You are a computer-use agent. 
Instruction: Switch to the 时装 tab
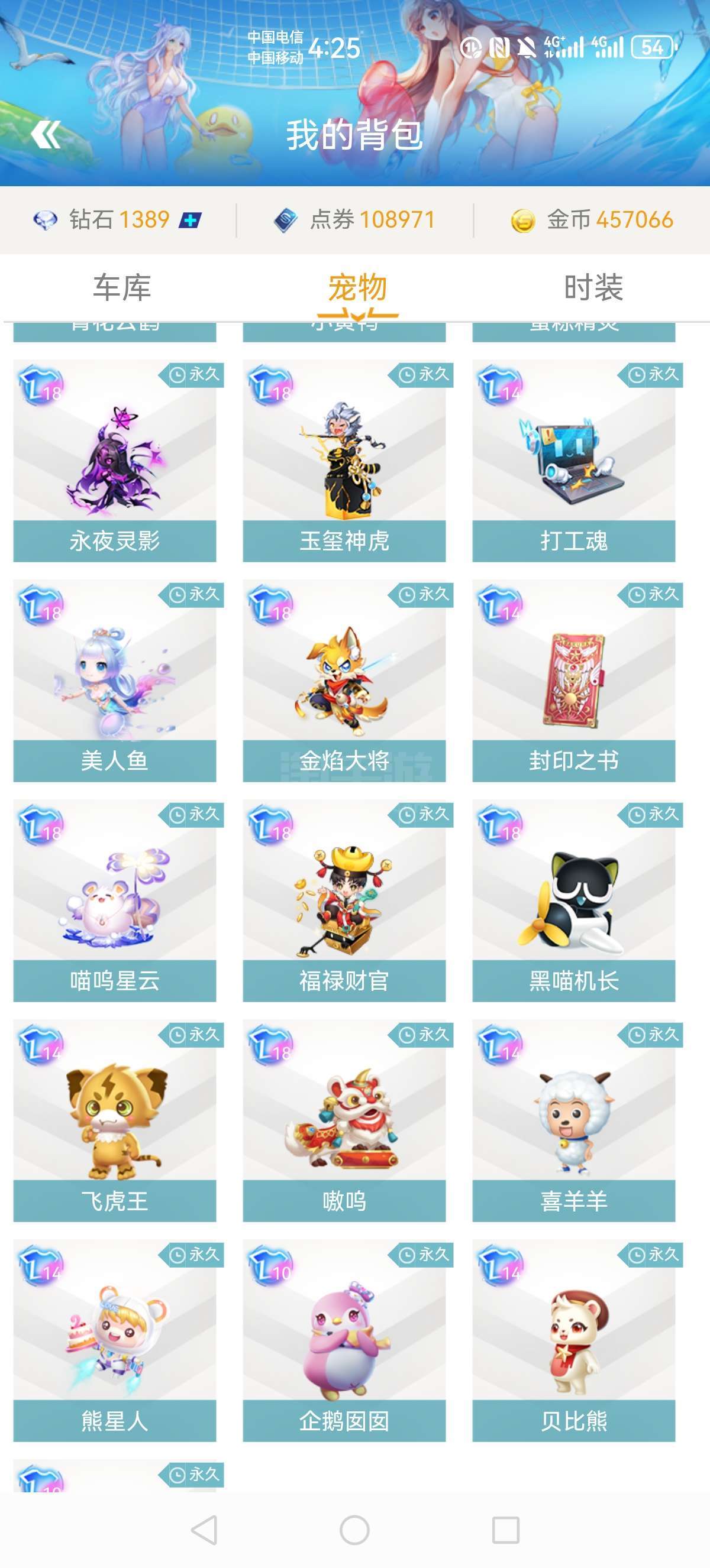coord(592,287)
